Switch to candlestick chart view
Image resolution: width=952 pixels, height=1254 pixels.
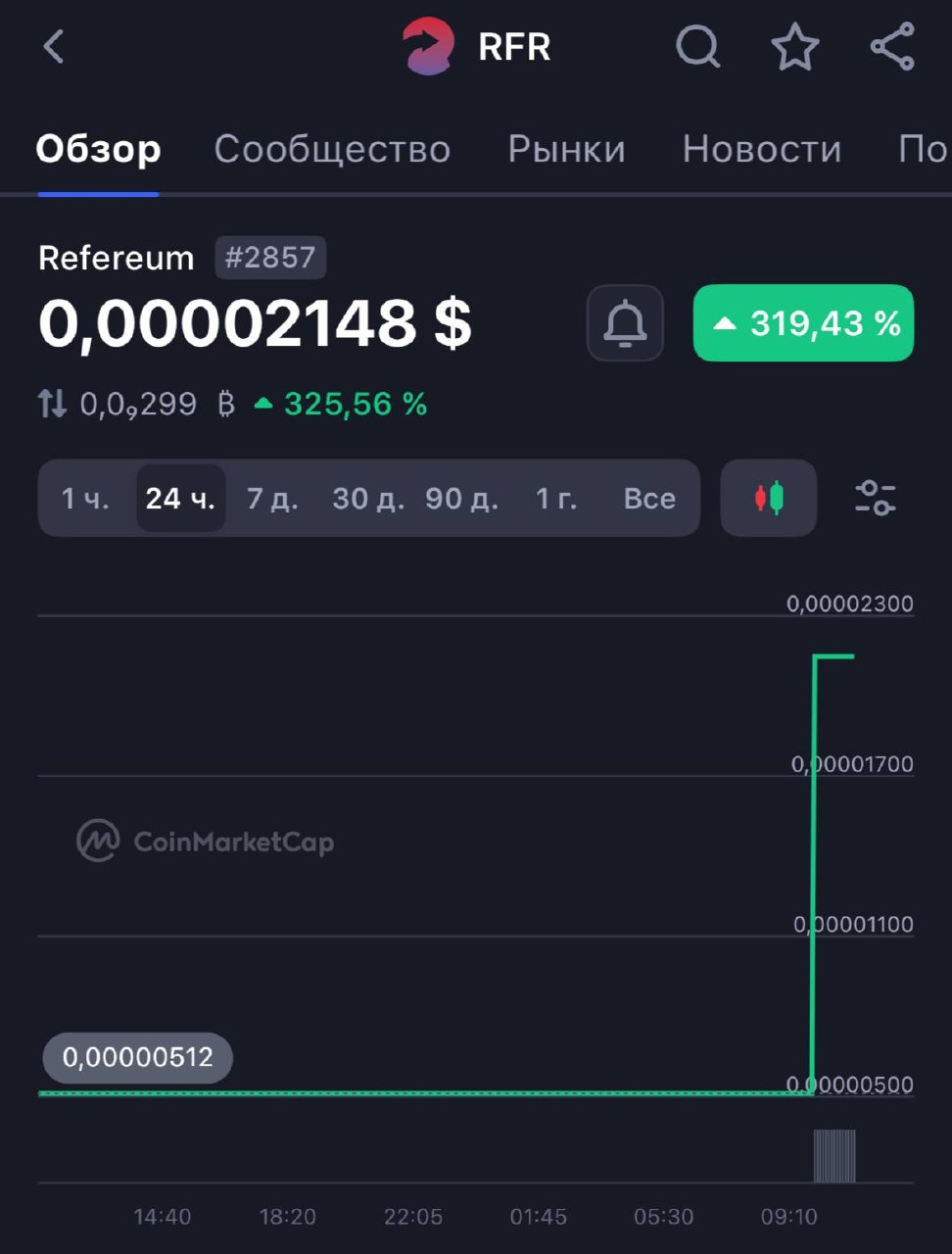coord(769,499)
